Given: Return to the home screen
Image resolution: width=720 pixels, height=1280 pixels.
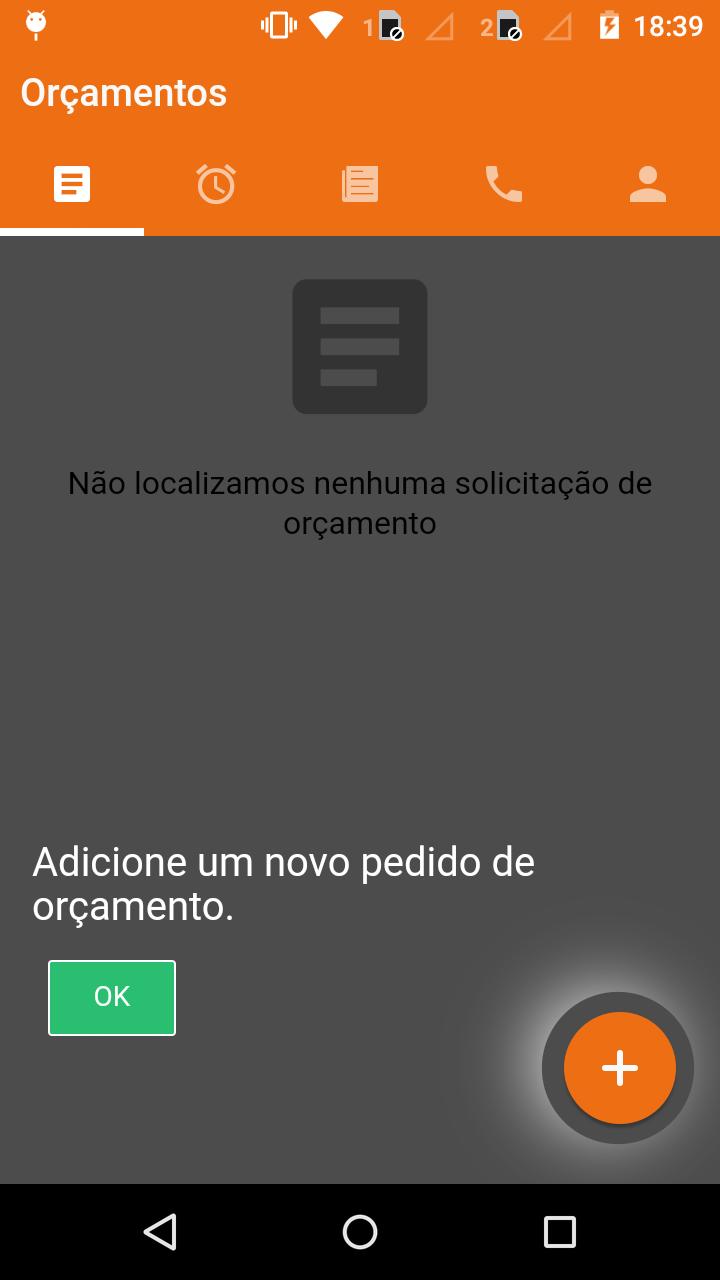Looking at the screenshot, I should [x=360, y=1232].
